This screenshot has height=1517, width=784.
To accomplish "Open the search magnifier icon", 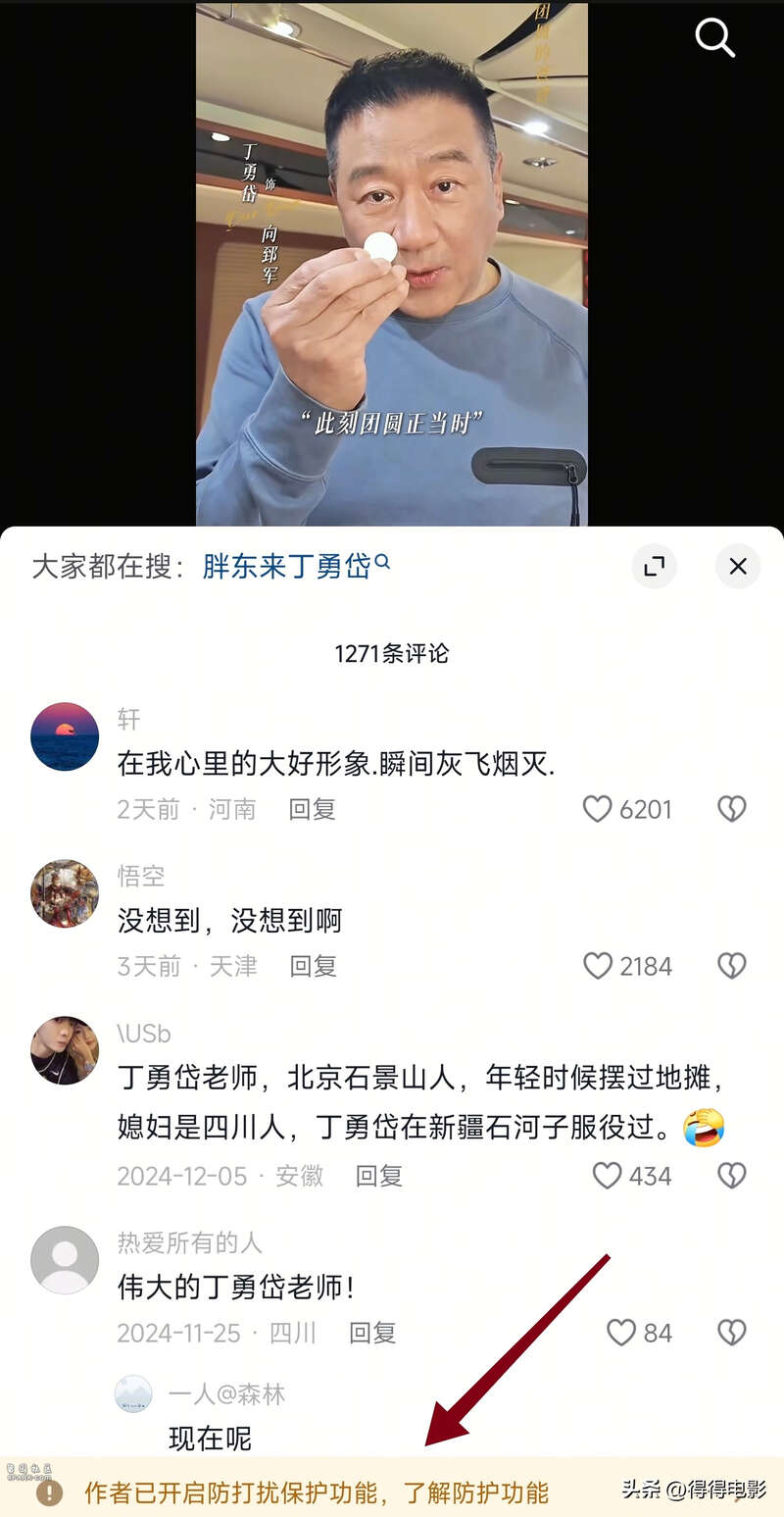I will click(x=714, y=38).
